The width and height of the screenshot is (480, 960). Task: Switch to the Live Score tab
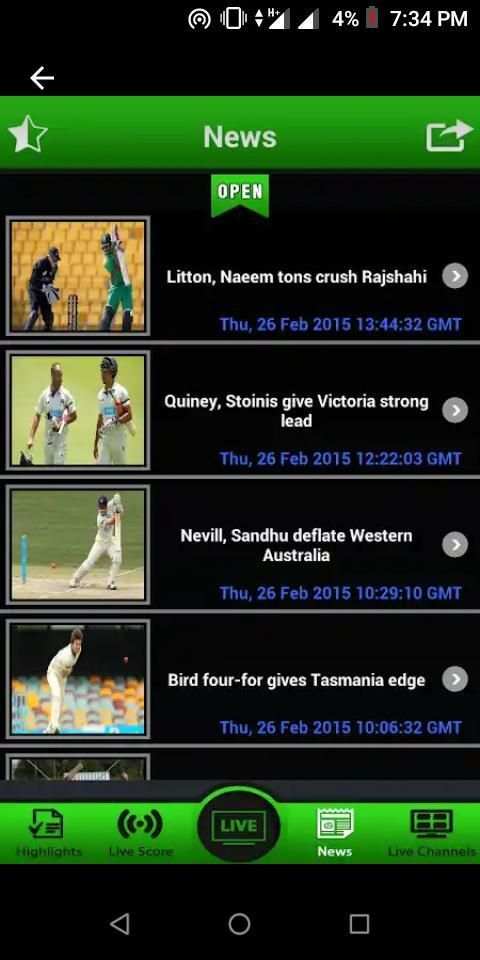pyautogui.click(x=141, y=833)
